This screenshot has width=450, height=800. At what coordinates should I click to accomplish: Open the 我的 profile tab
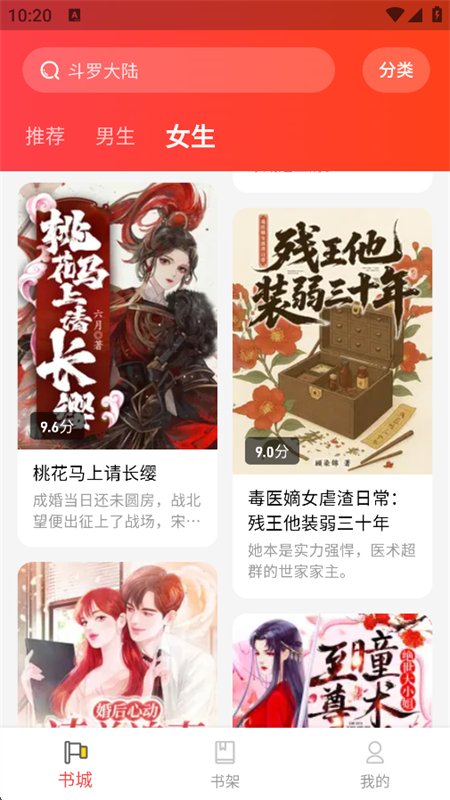click(x=375, y=765)
